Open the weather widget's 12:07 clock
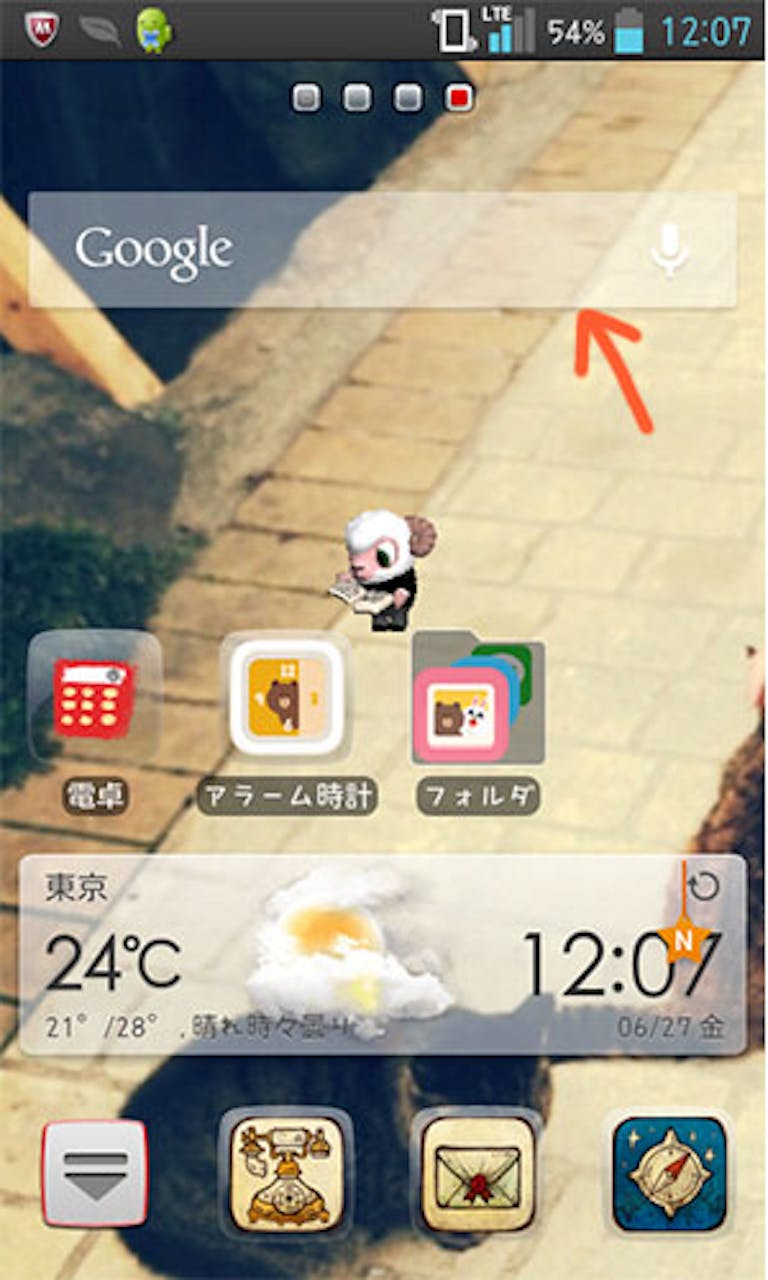The width and height of the screenshot is (768, 1280). click(620, 965)
